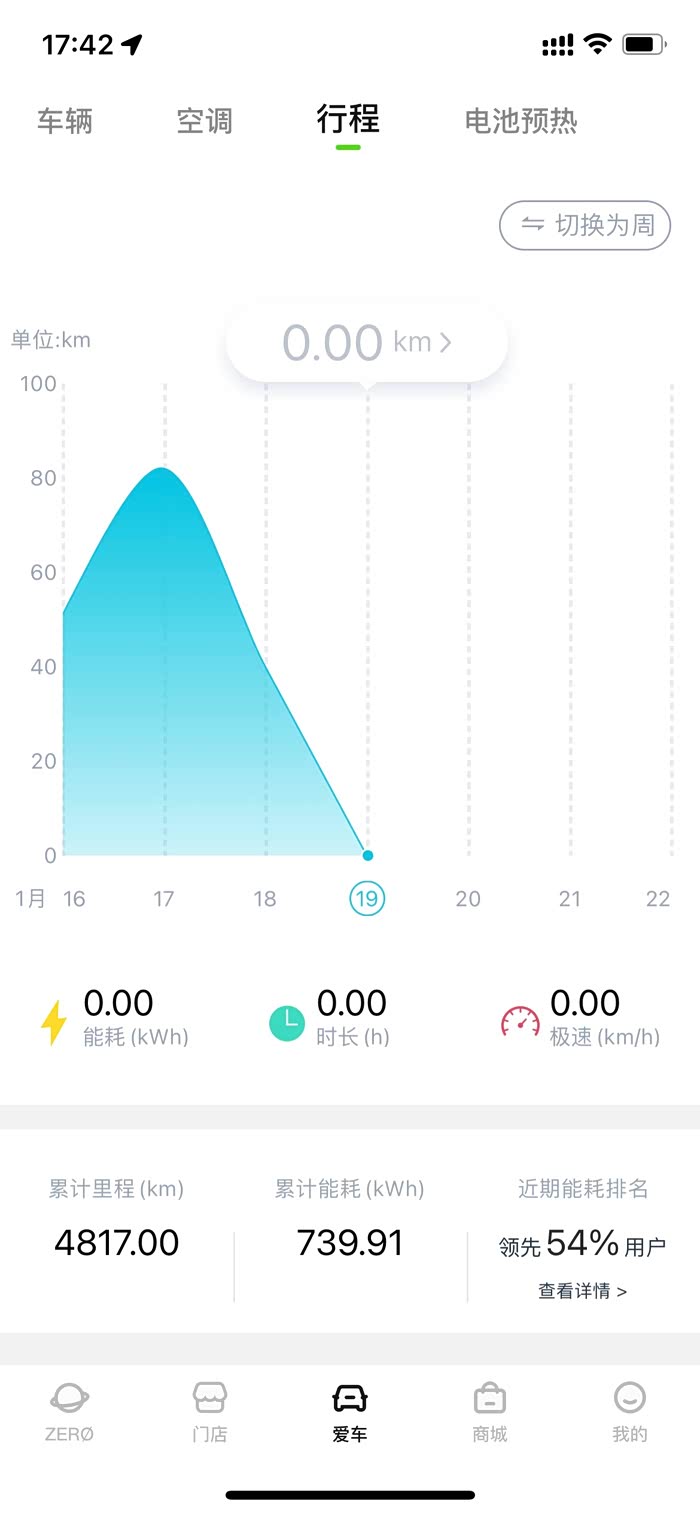
Task: Open the 商城 bottom tab
Action: (x=490, y=1412)
